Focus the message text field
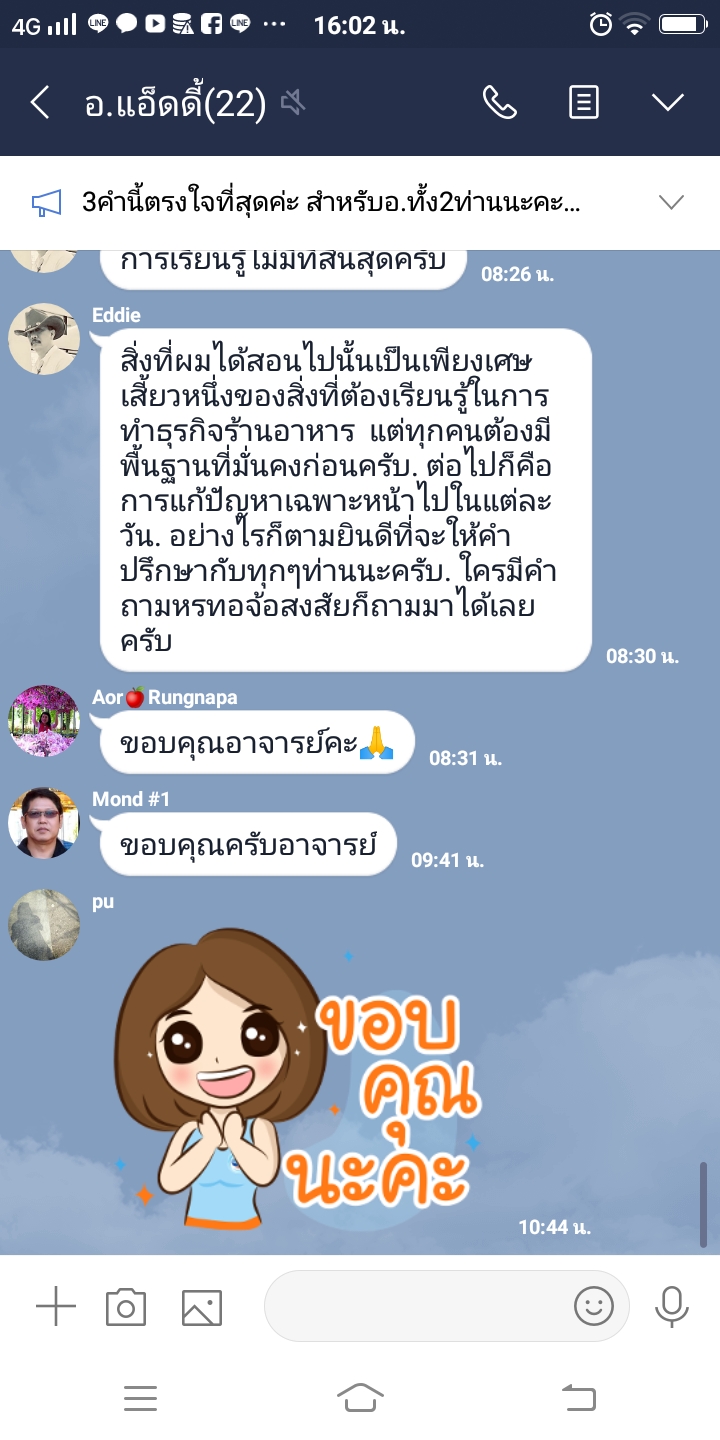Viewport: 720px width, 1440px height. (x=415, y=1306)
